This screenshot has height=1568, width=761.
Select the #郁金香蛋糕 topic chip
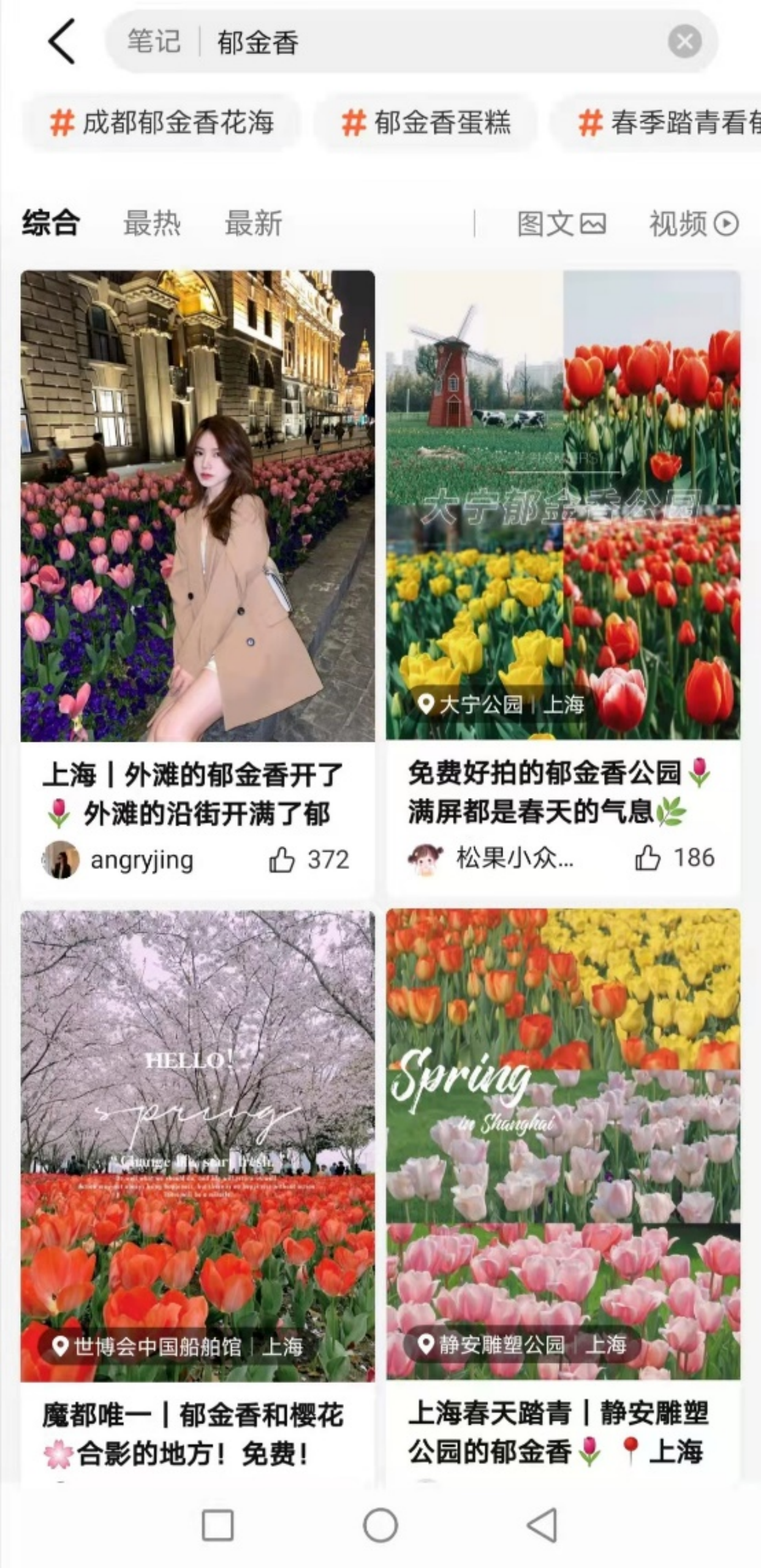click(x=426, y=123)
